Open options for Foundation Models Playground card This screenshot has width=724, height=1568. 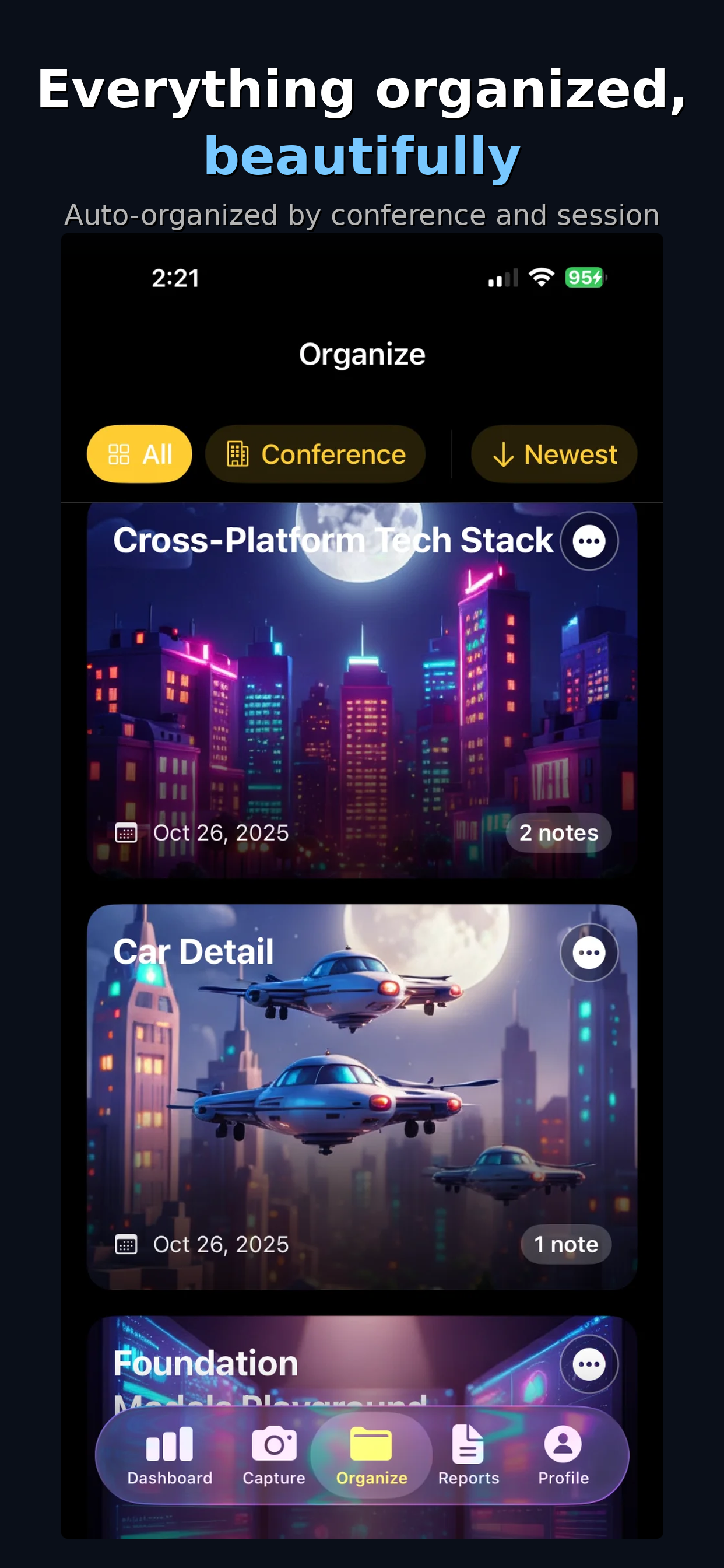pos(588,1363)
